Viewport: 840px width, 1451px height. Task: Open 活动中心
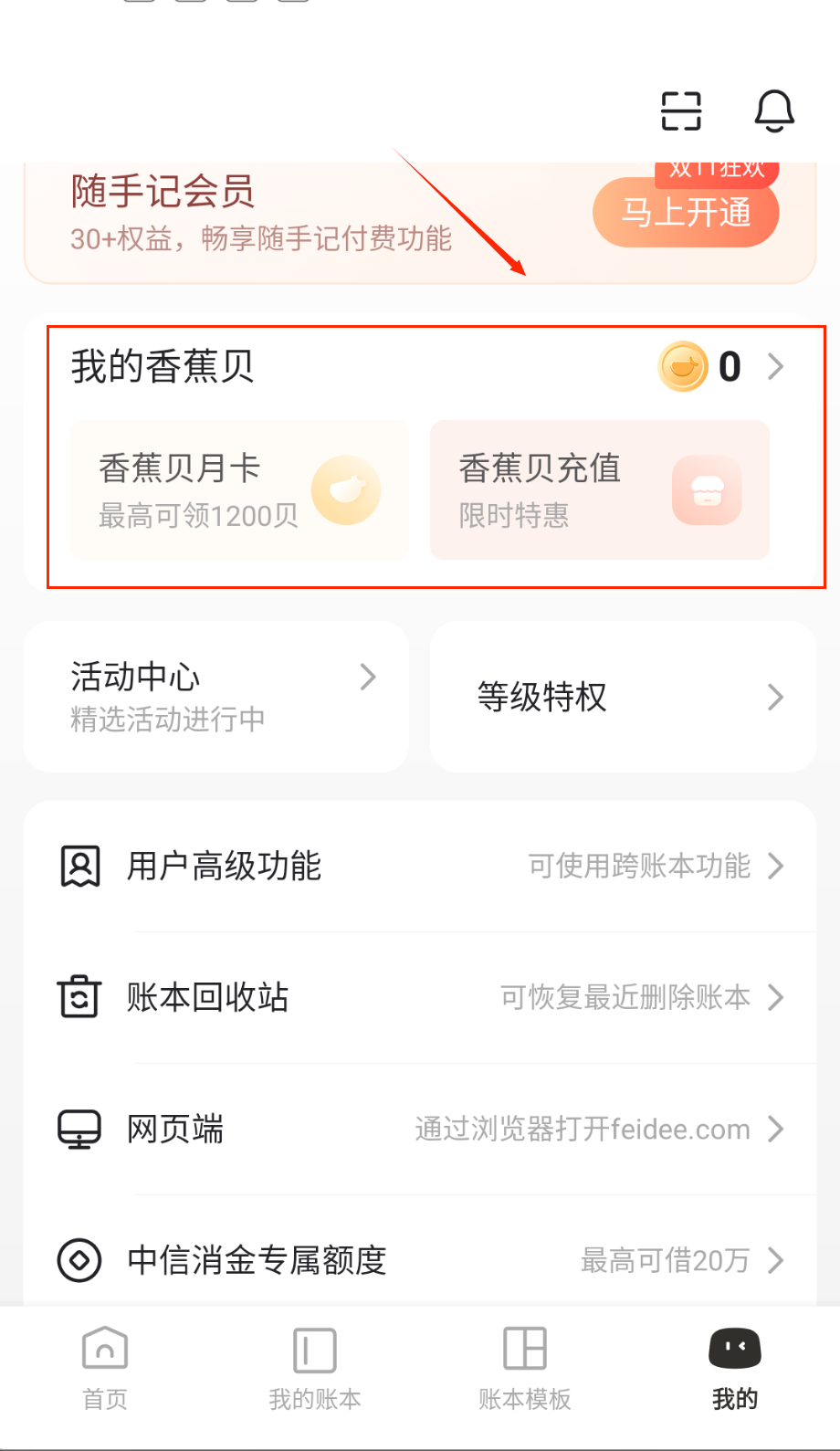click(216, 697)
